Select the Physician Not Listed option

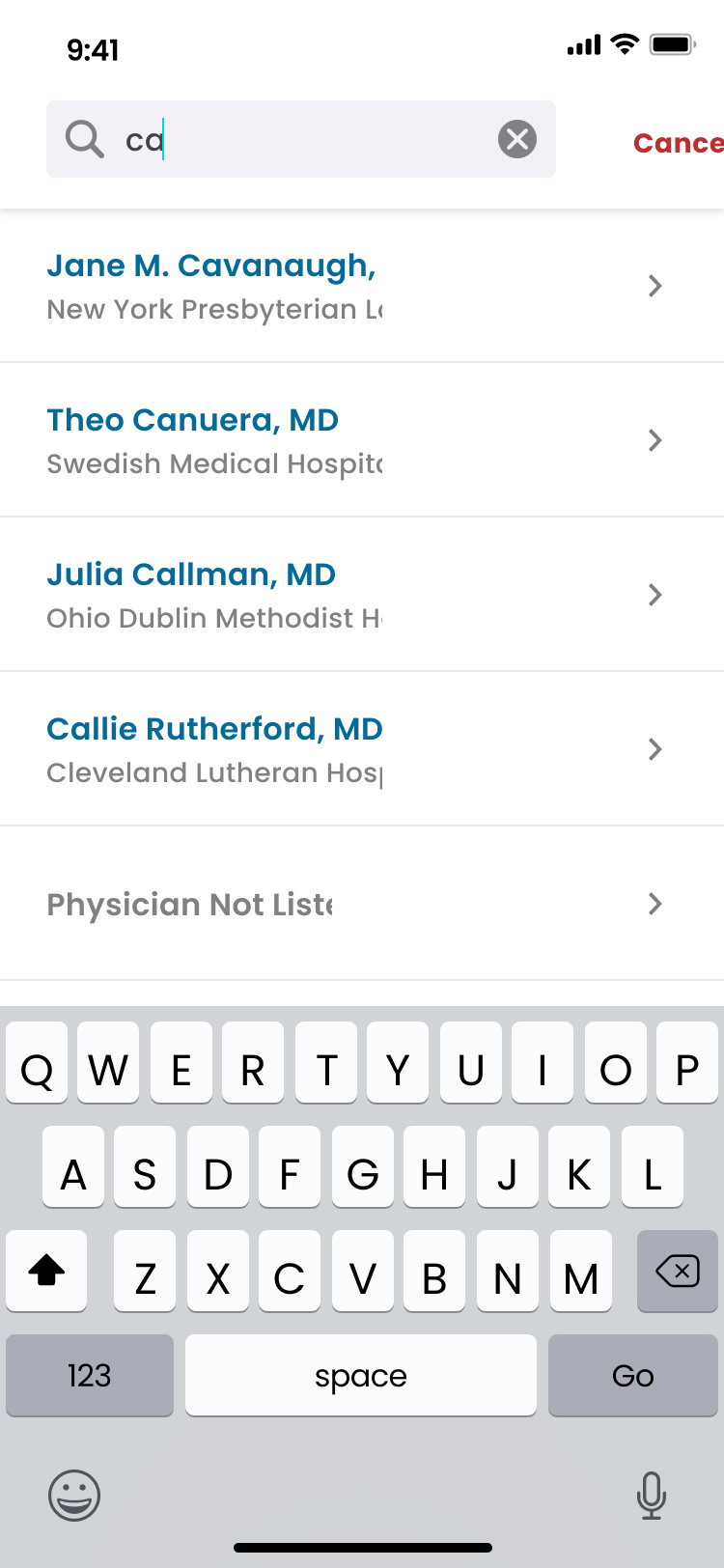point(362,904)
